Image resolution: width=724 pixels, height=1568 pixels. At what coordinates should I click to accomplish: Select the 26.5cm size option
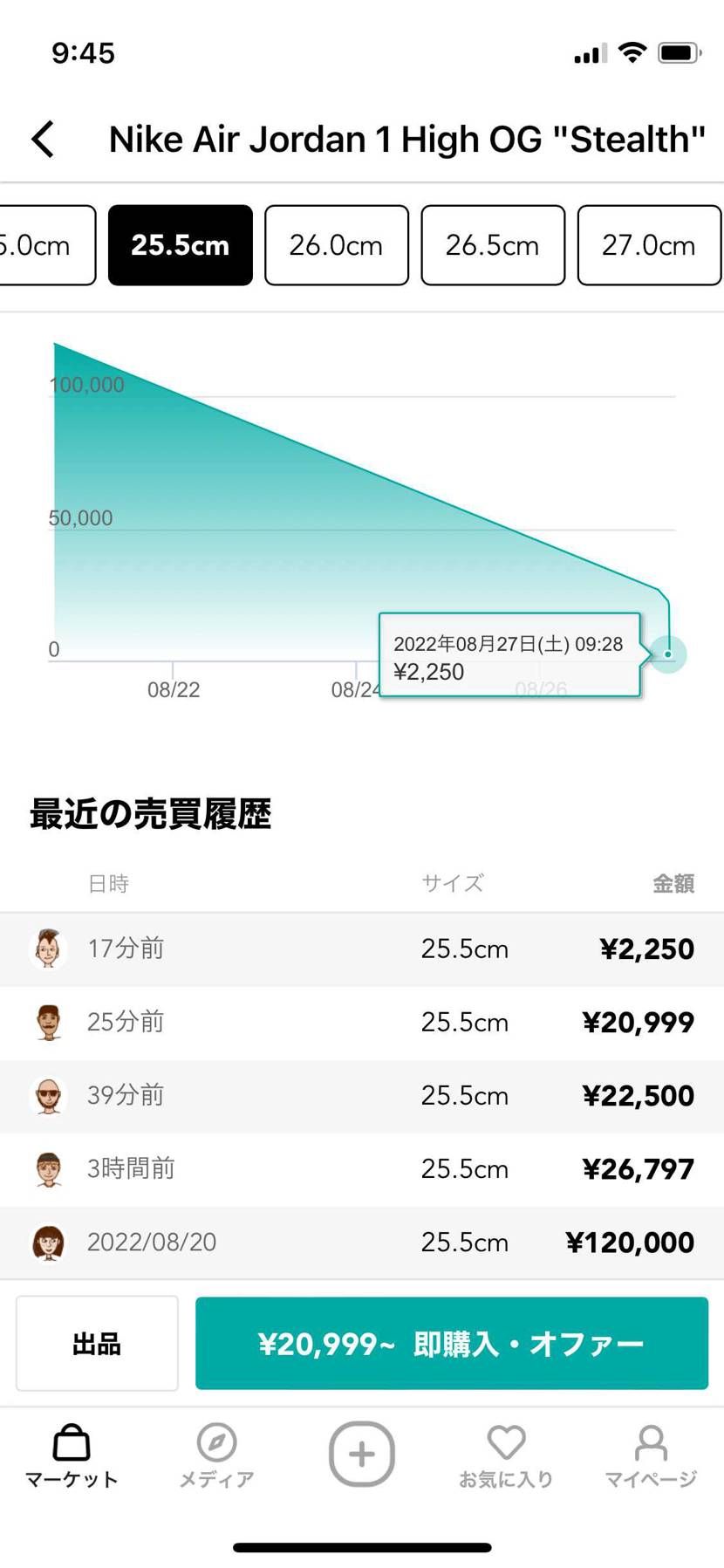click(493, 245)
